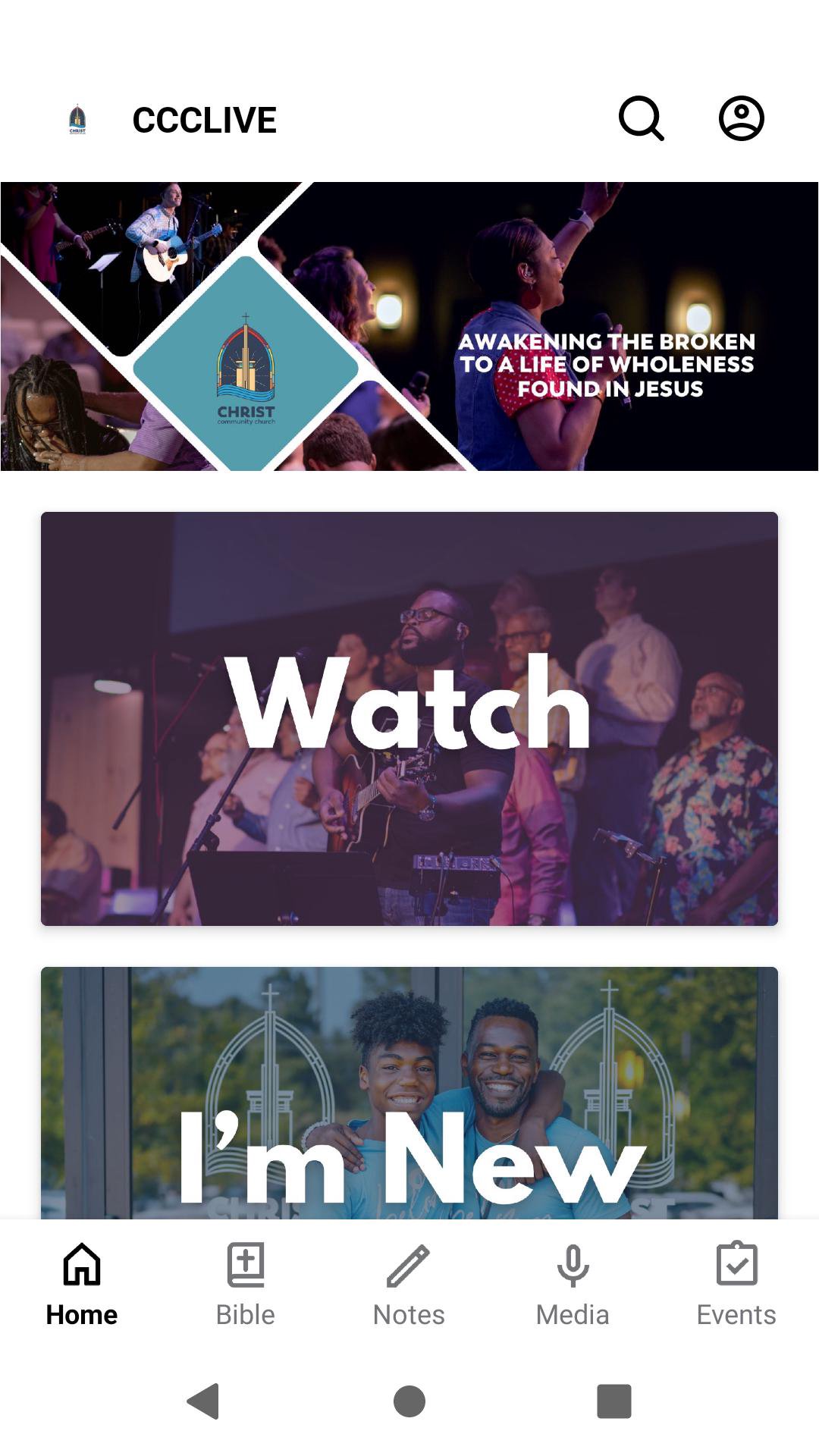Viewport: 819px width, 1456px height.
Task: Open the Watch card
Action: pos(409,718)
